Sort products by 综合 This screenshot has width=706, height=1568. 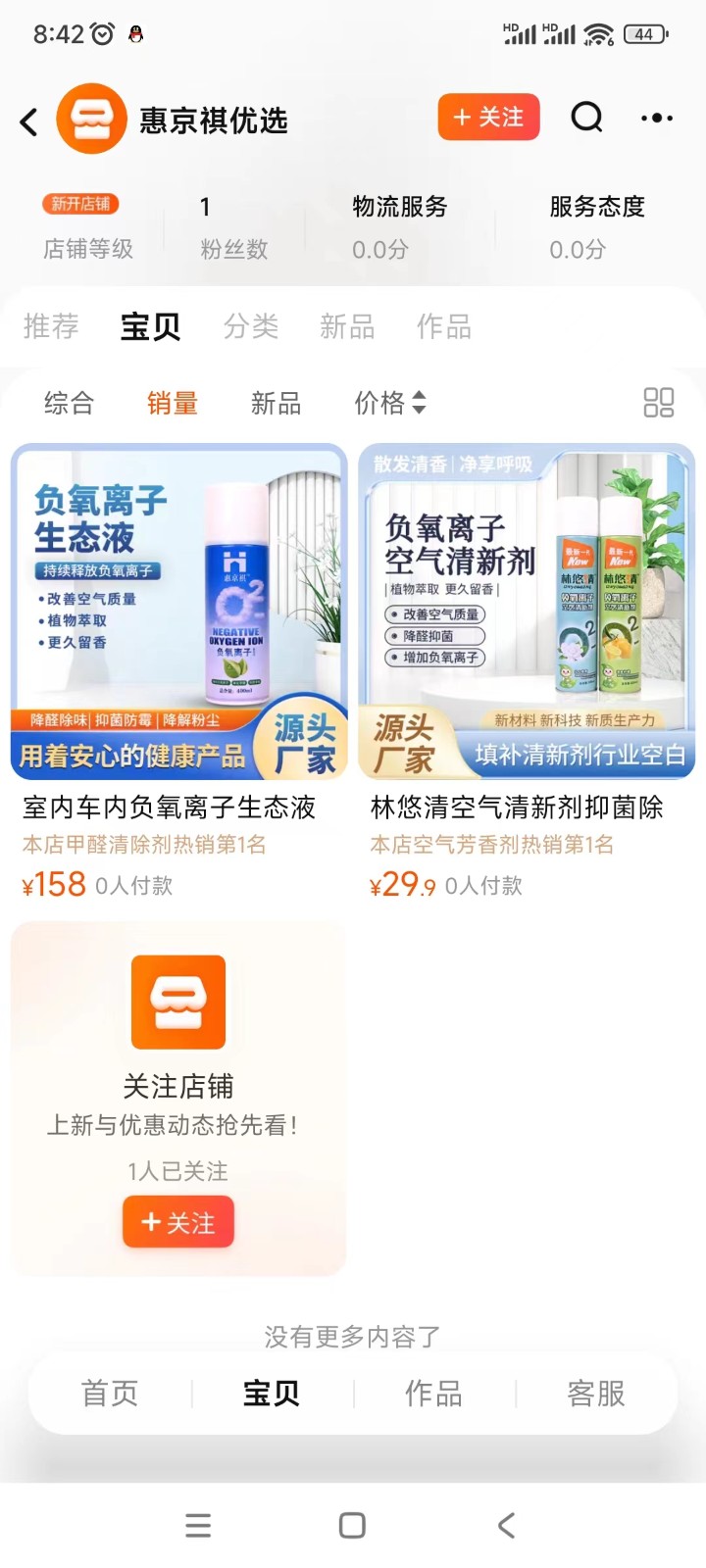(69, 403)
